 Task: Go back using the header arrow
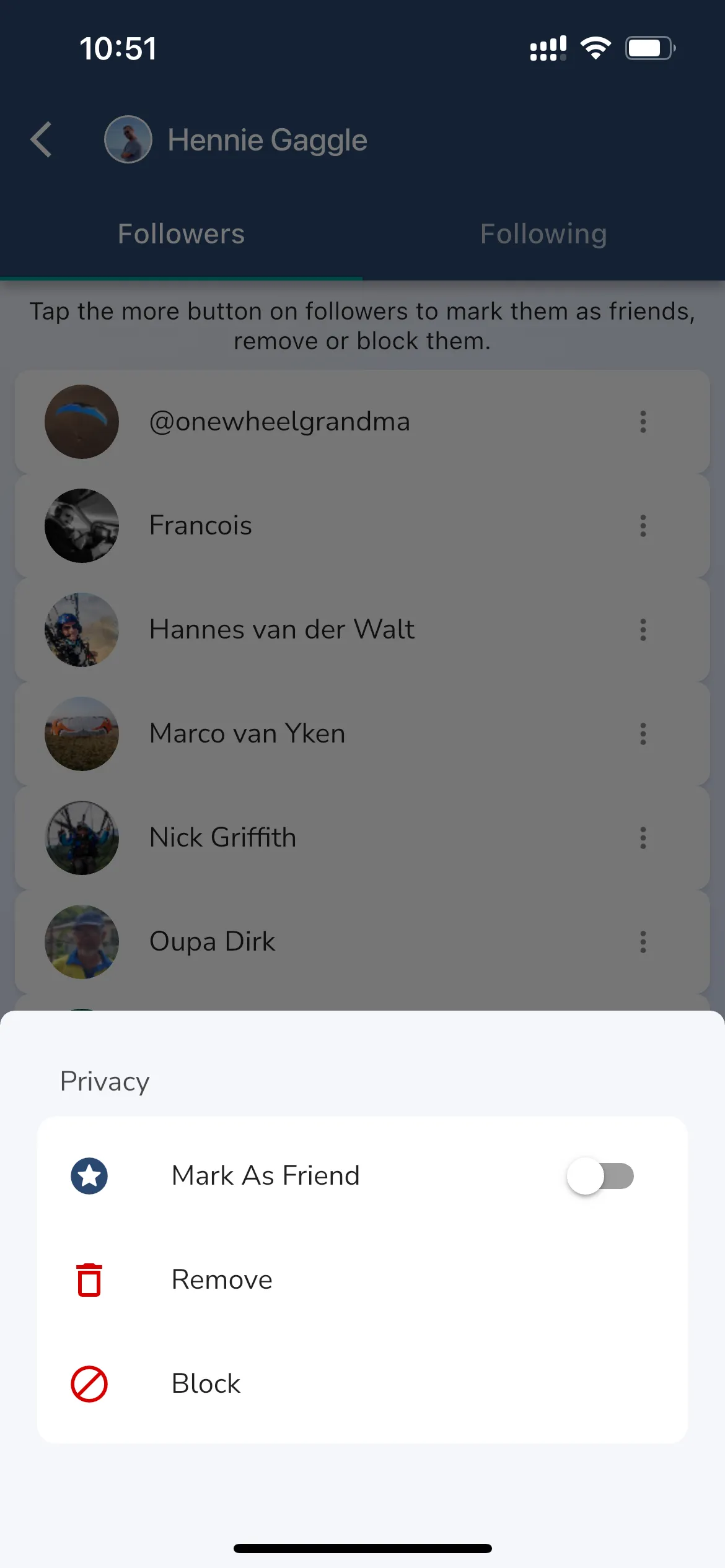click(42, 139)
